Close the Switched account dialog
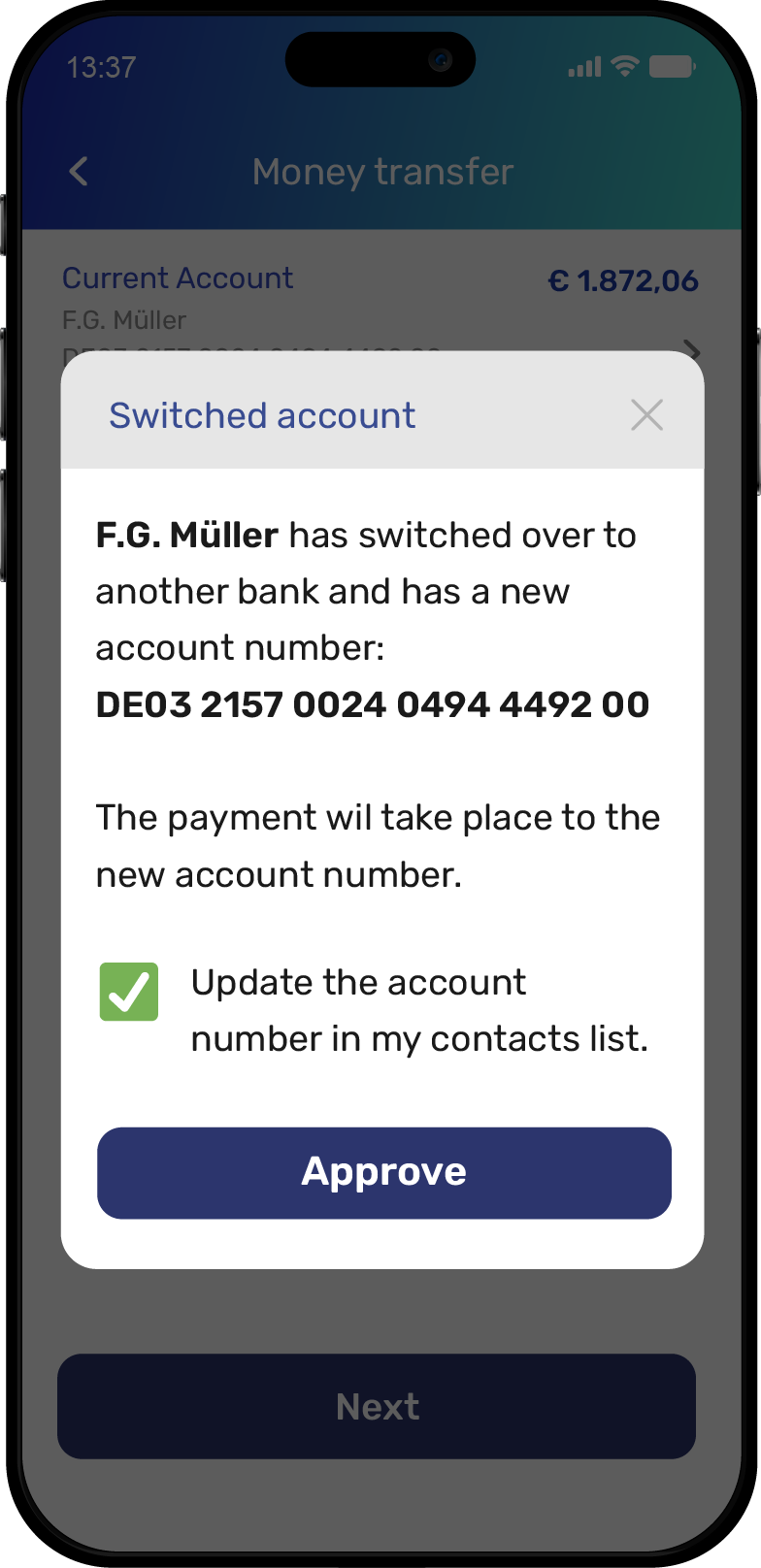 [x=646, y=415]
